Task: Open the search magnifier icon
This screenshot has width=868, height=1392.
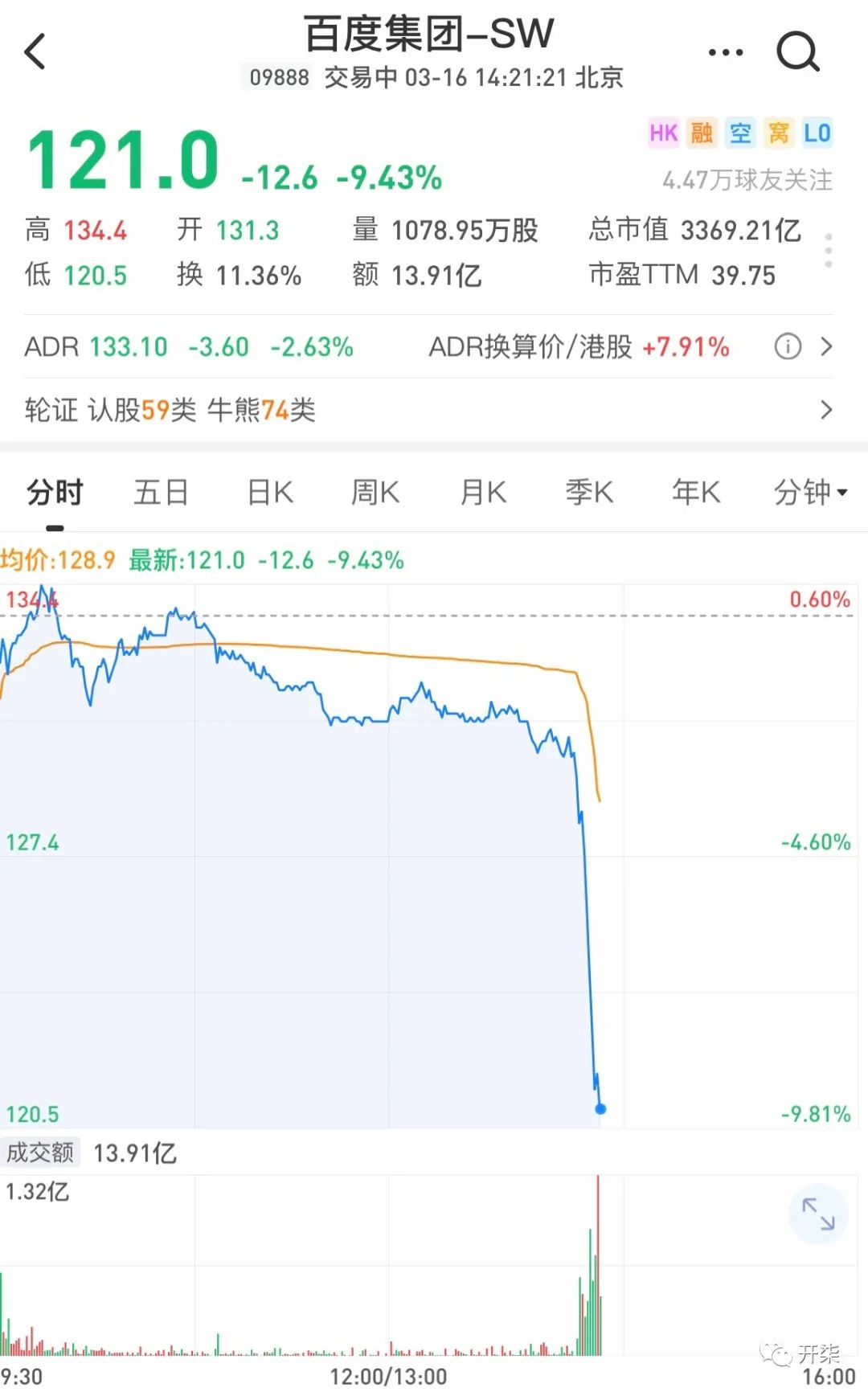Action: pos(798,53)
